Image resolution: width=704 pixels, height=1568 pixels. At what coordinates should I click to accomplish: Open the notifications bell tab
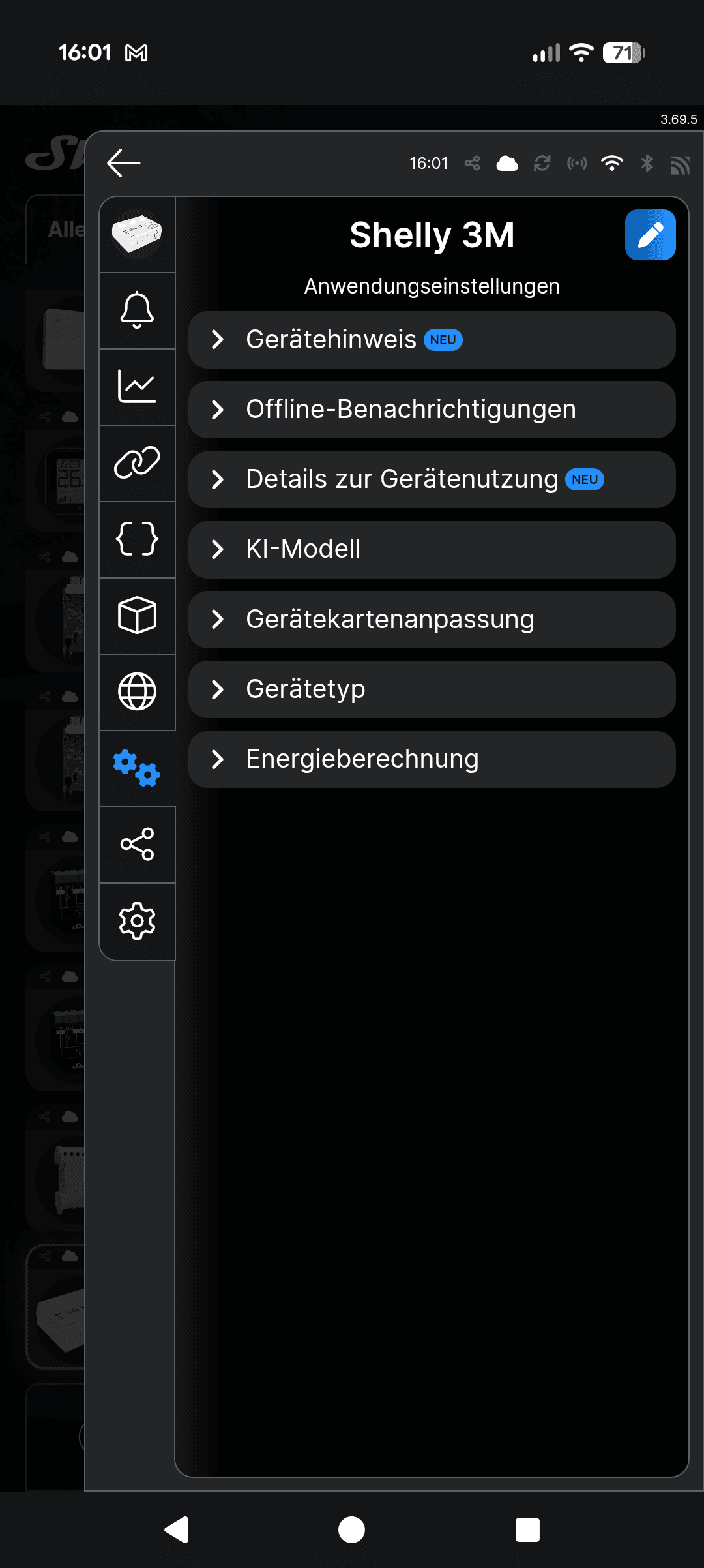click(x=137, y=310)
